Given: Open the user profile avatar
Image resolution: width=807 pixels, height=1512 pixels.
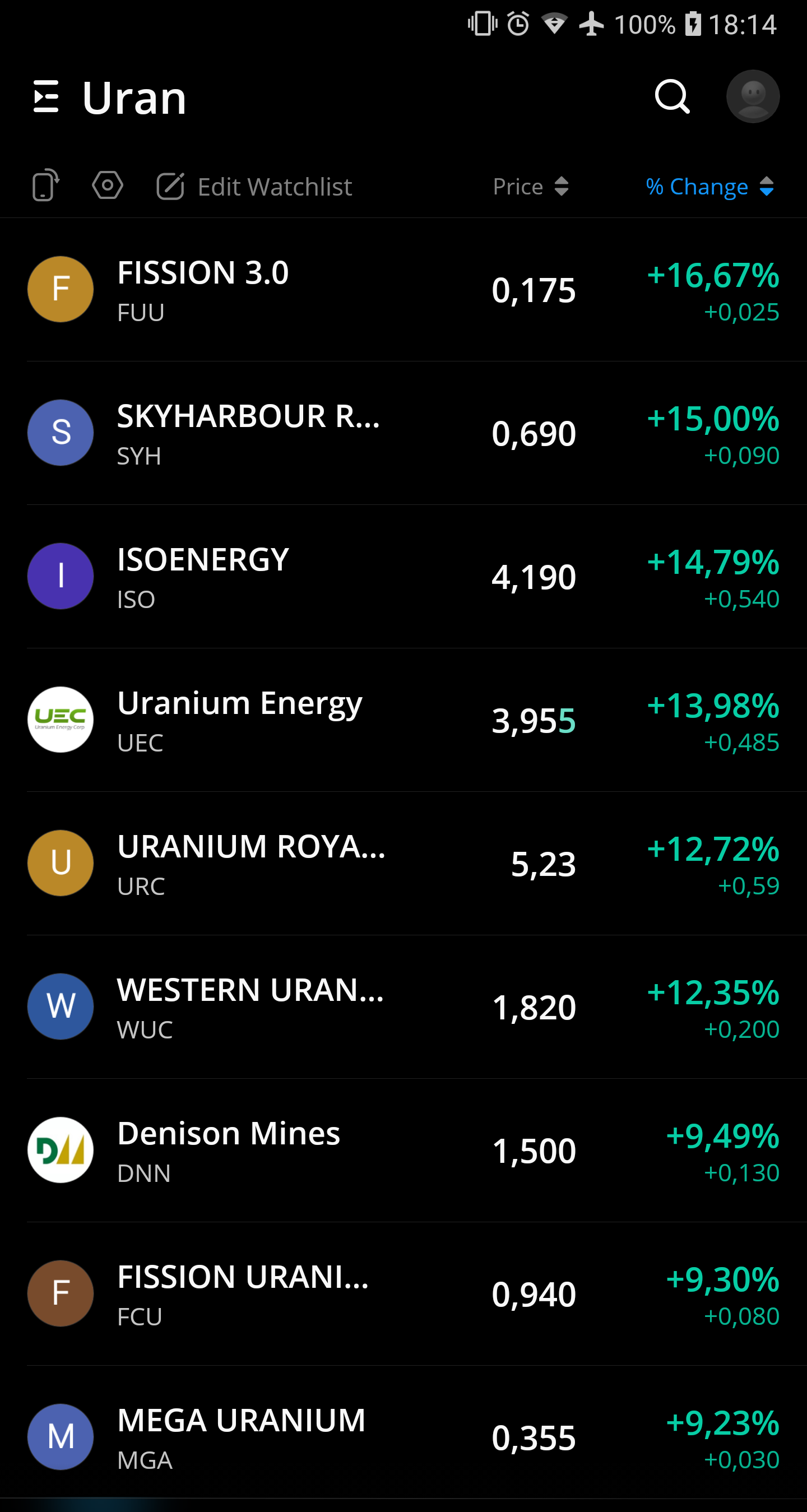Looking at the screenshot, I should [753, 97].
